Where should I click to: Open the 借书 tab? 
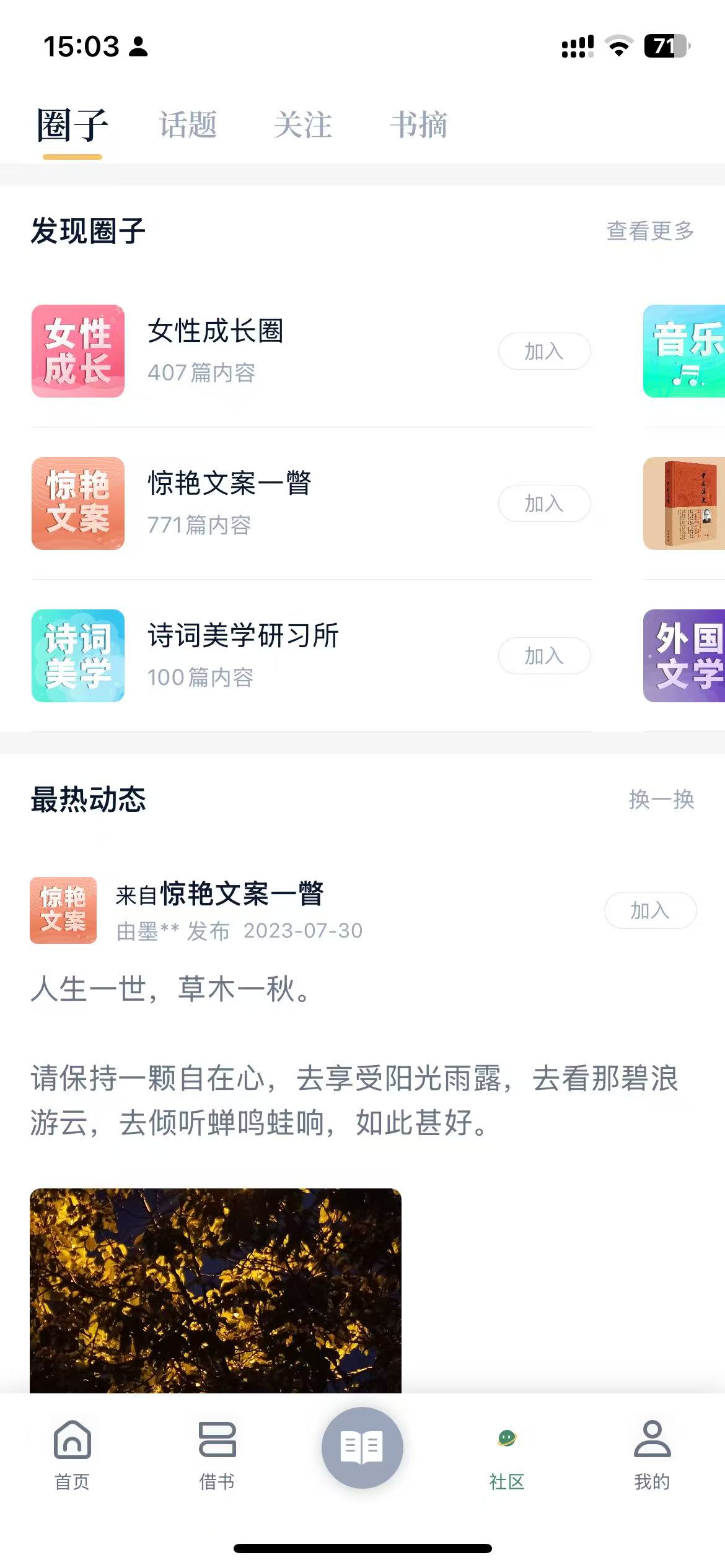click(x=217, y=1455)
